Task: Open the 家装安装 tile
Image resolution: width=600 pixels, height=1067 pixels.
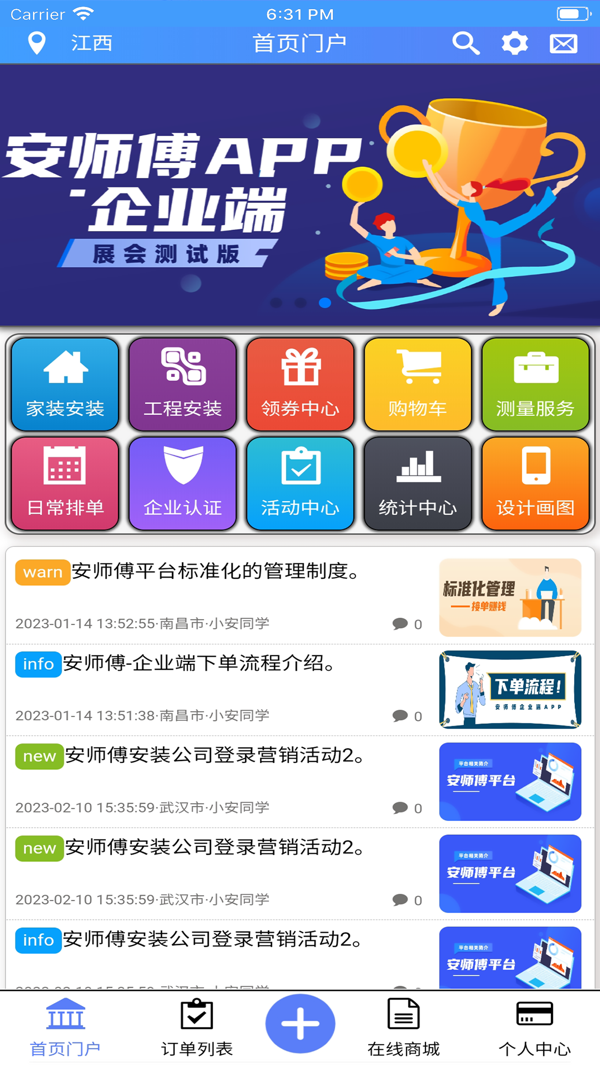Action: pyautogui.click(x=65, y=384)
